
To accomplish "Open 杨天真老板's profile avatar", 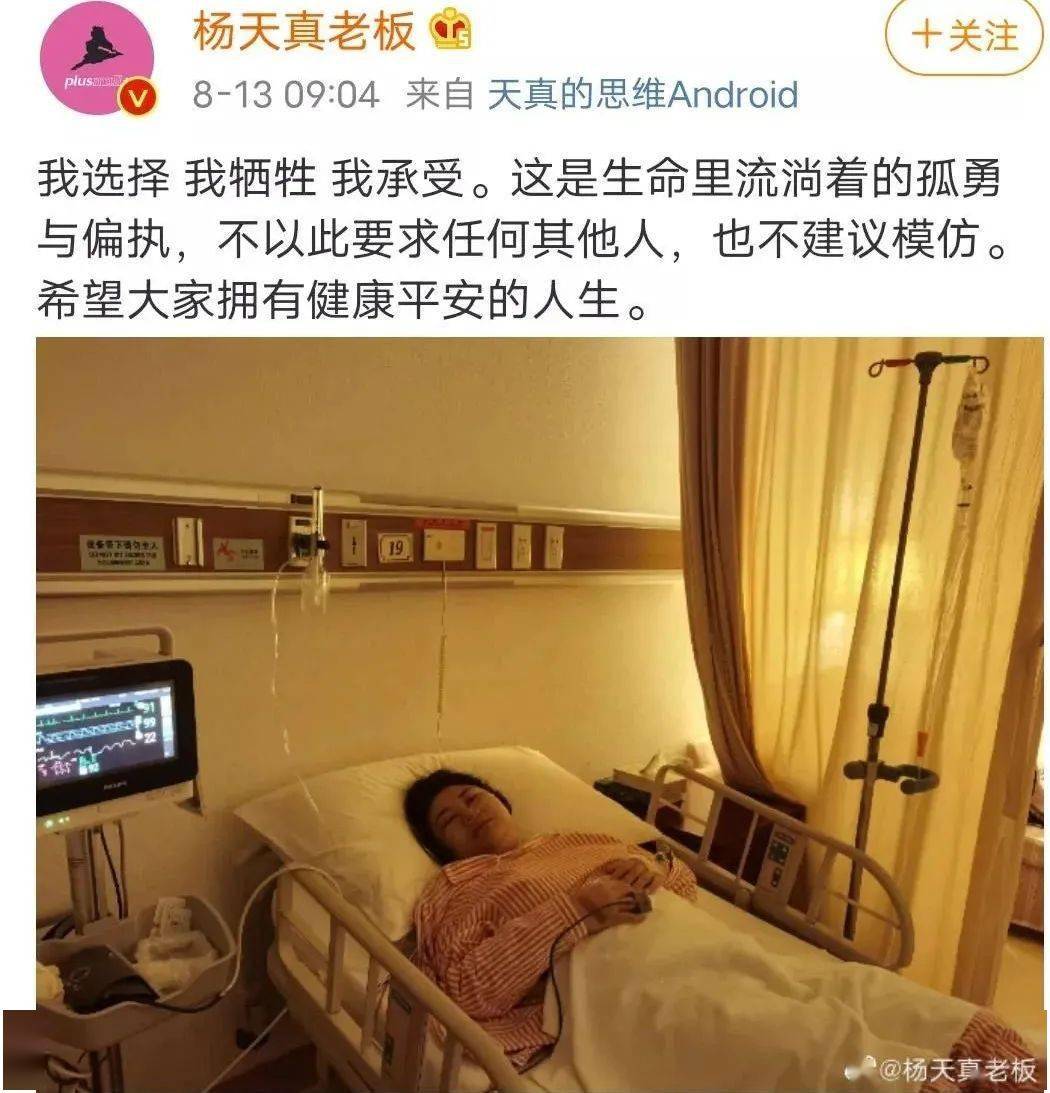I will click(x=97, y=58).
